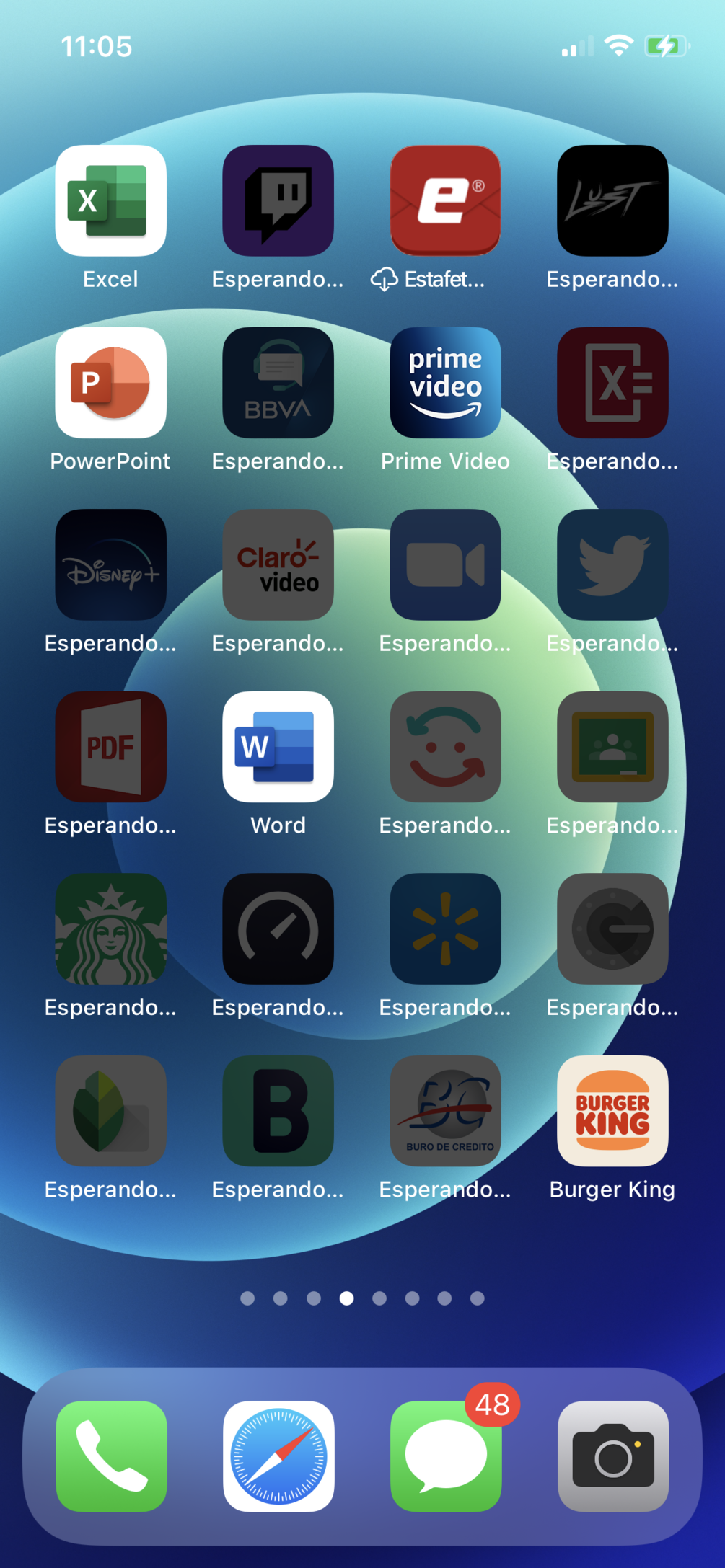Open the BBVA app
725x1568 pixels.
pyautogui.click(x=278, y=383)
